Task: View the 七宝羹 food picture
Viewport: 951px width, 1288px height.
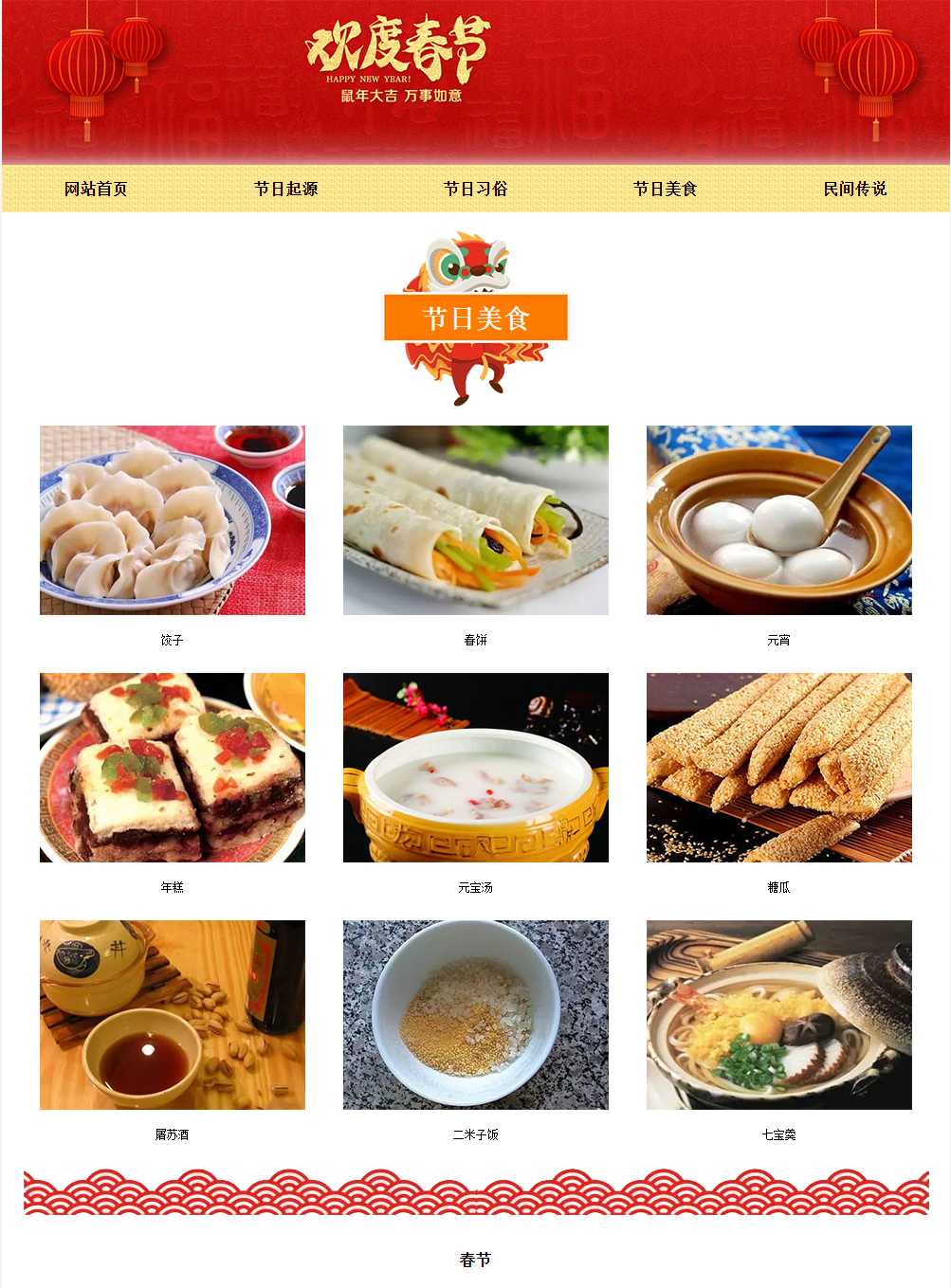Action: (779, 1014)
